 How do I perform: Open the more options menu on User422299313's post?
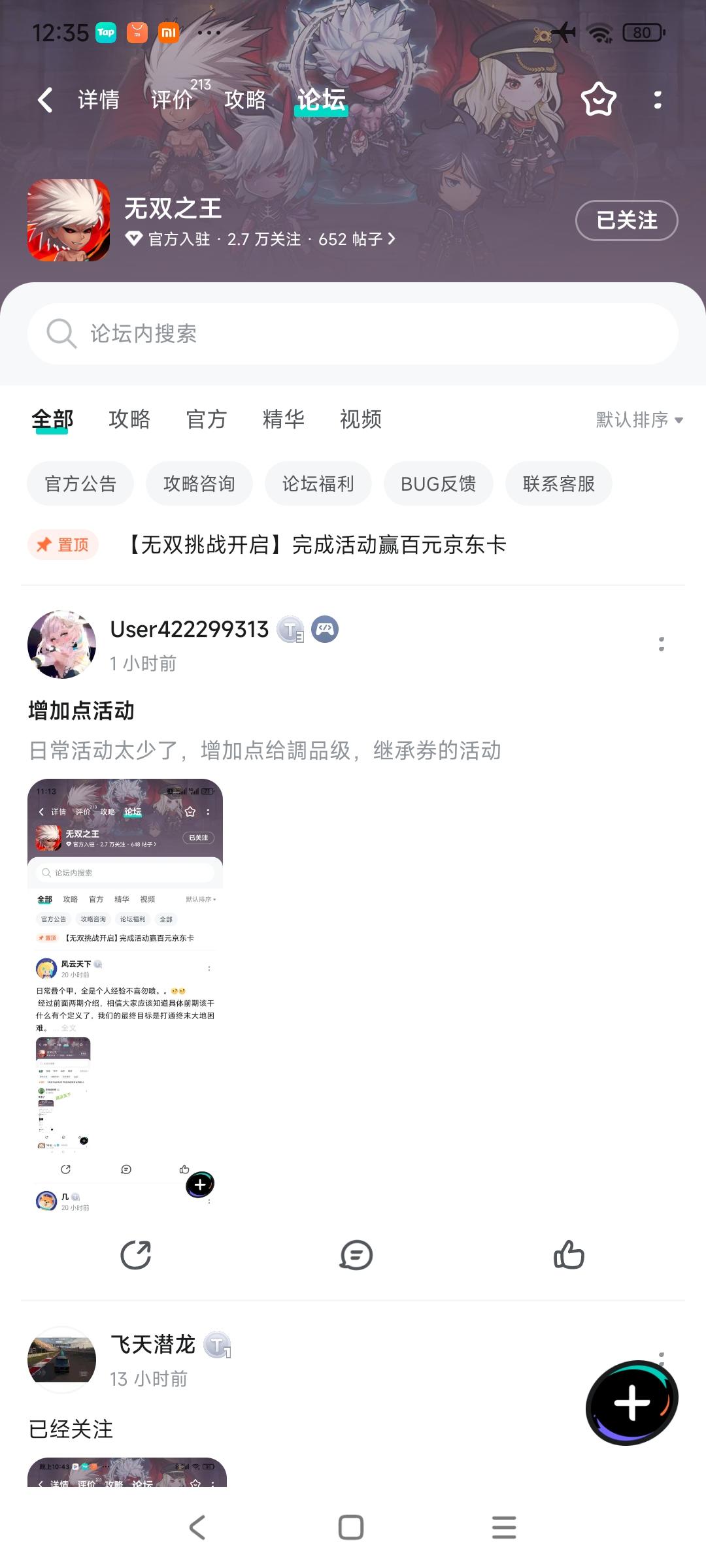pyautogui.click(x=662, y=645)
